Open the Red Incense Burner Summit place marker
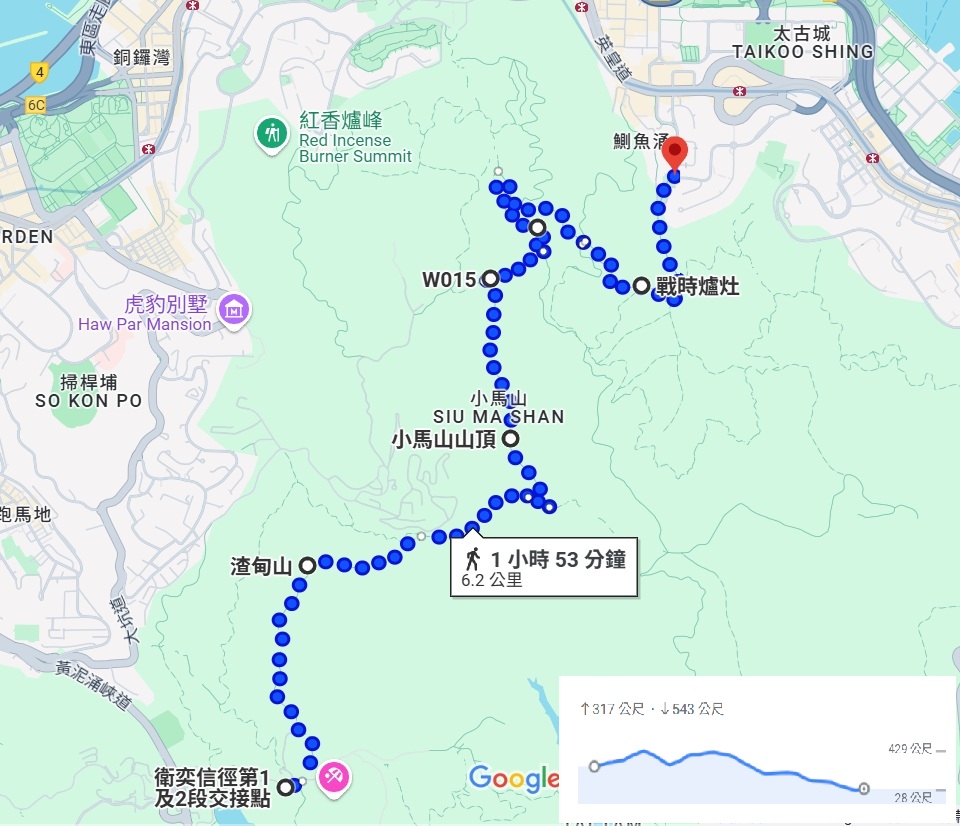The height and width of the screenshot is (826, 960). (x=271, y=134)
